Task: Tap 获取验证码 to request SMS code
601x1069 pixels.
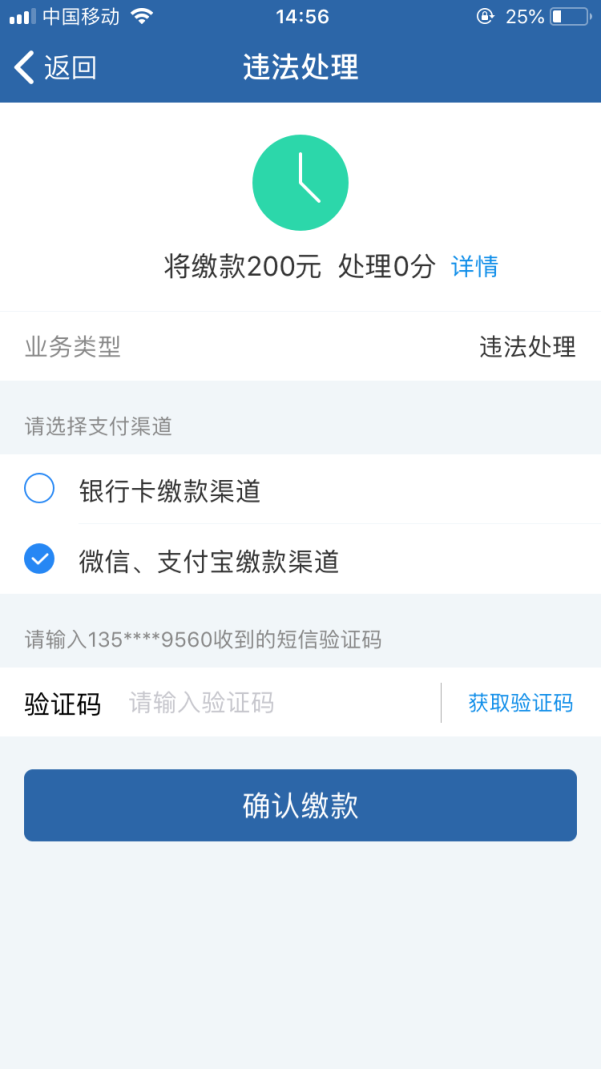Action: [520, 703]
